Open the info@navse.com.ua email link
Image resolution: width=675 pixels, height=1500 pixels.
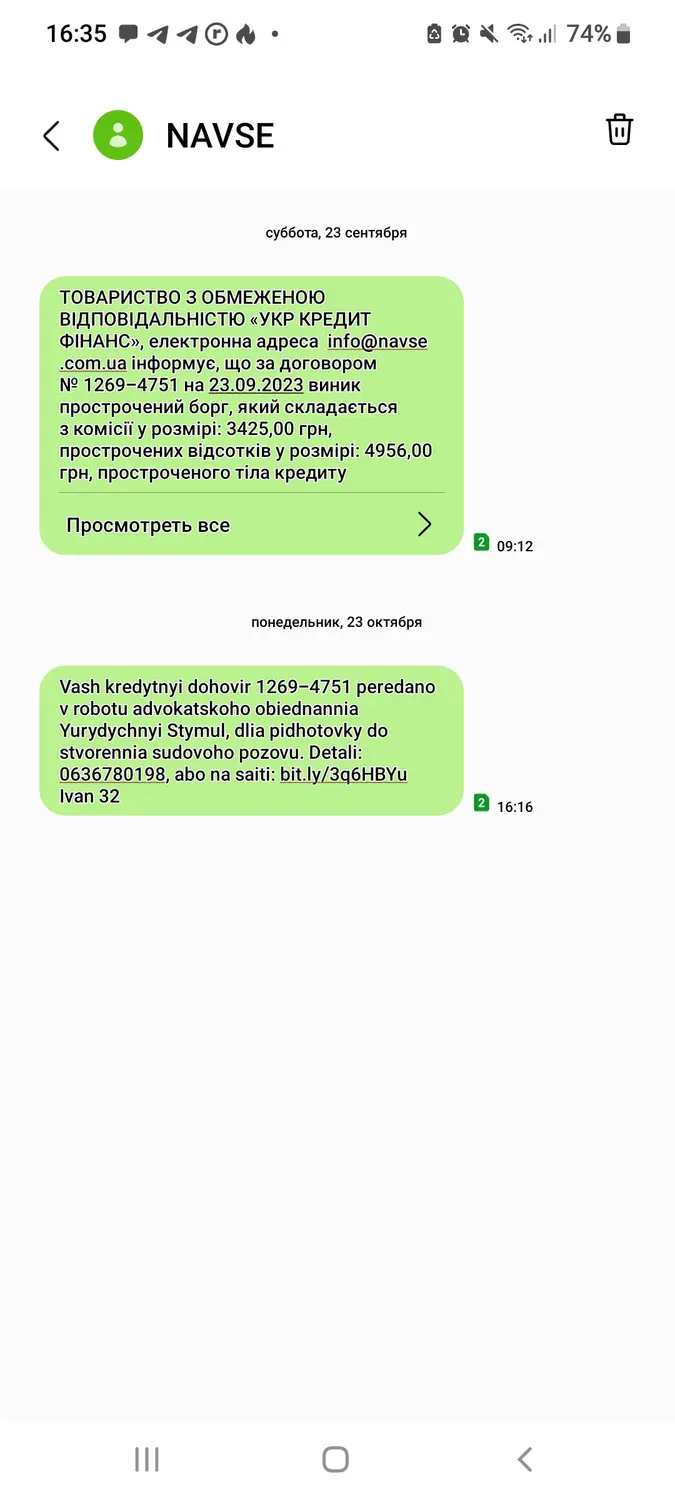378,342
